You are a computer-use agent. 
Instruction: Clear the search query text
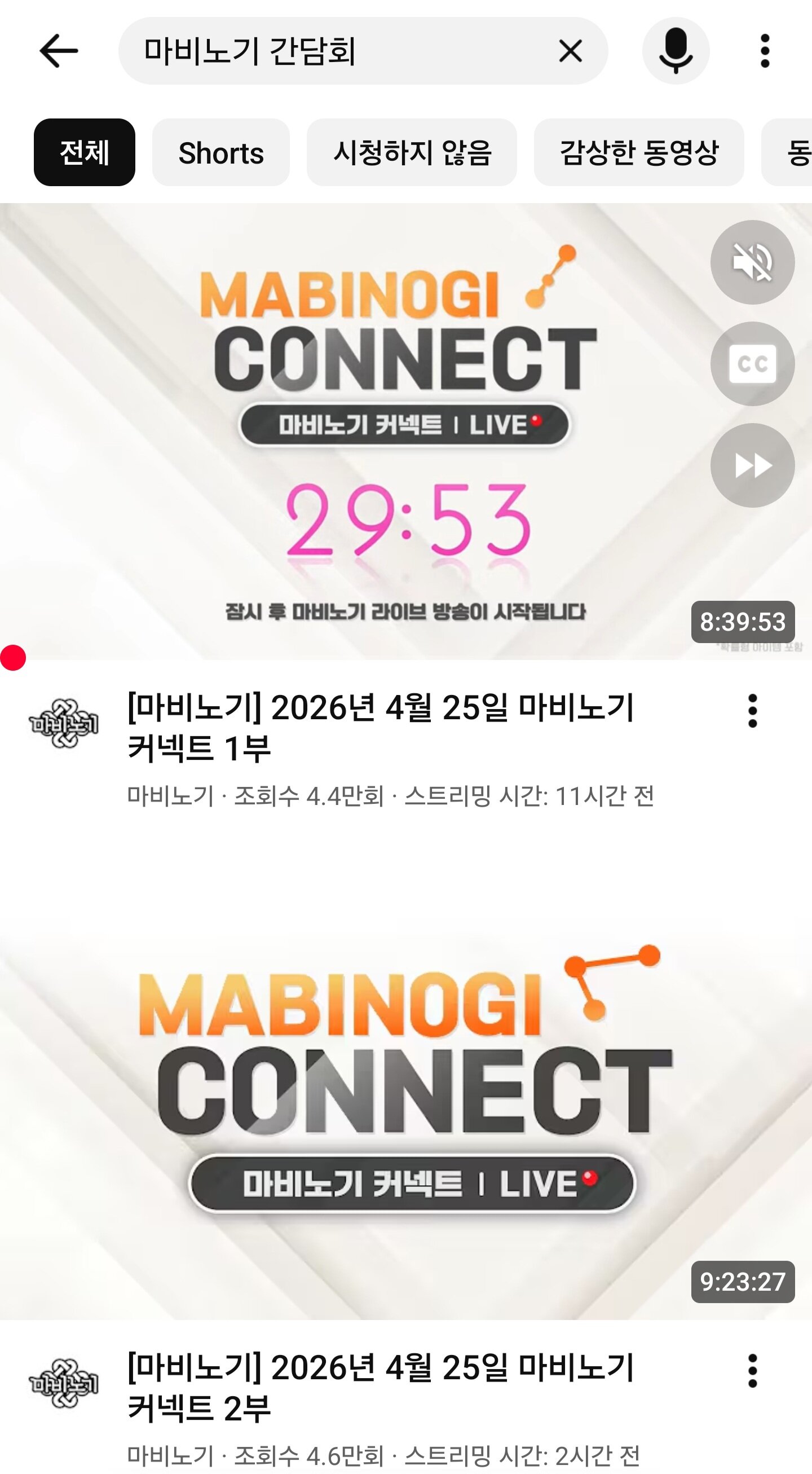(x=570, y=51)
